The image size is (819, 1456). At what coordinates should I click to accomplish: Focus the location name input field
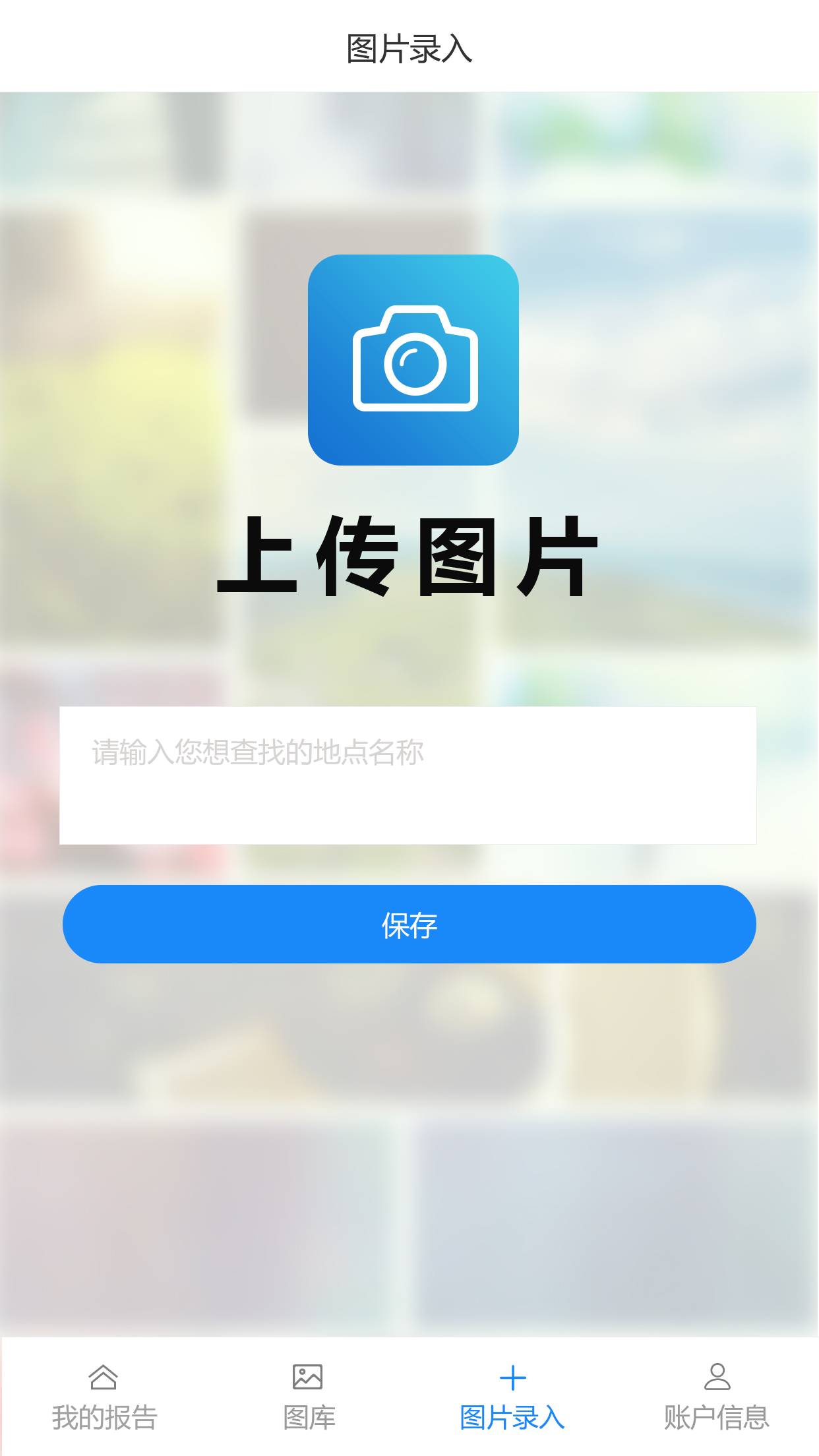pos(408,775)
